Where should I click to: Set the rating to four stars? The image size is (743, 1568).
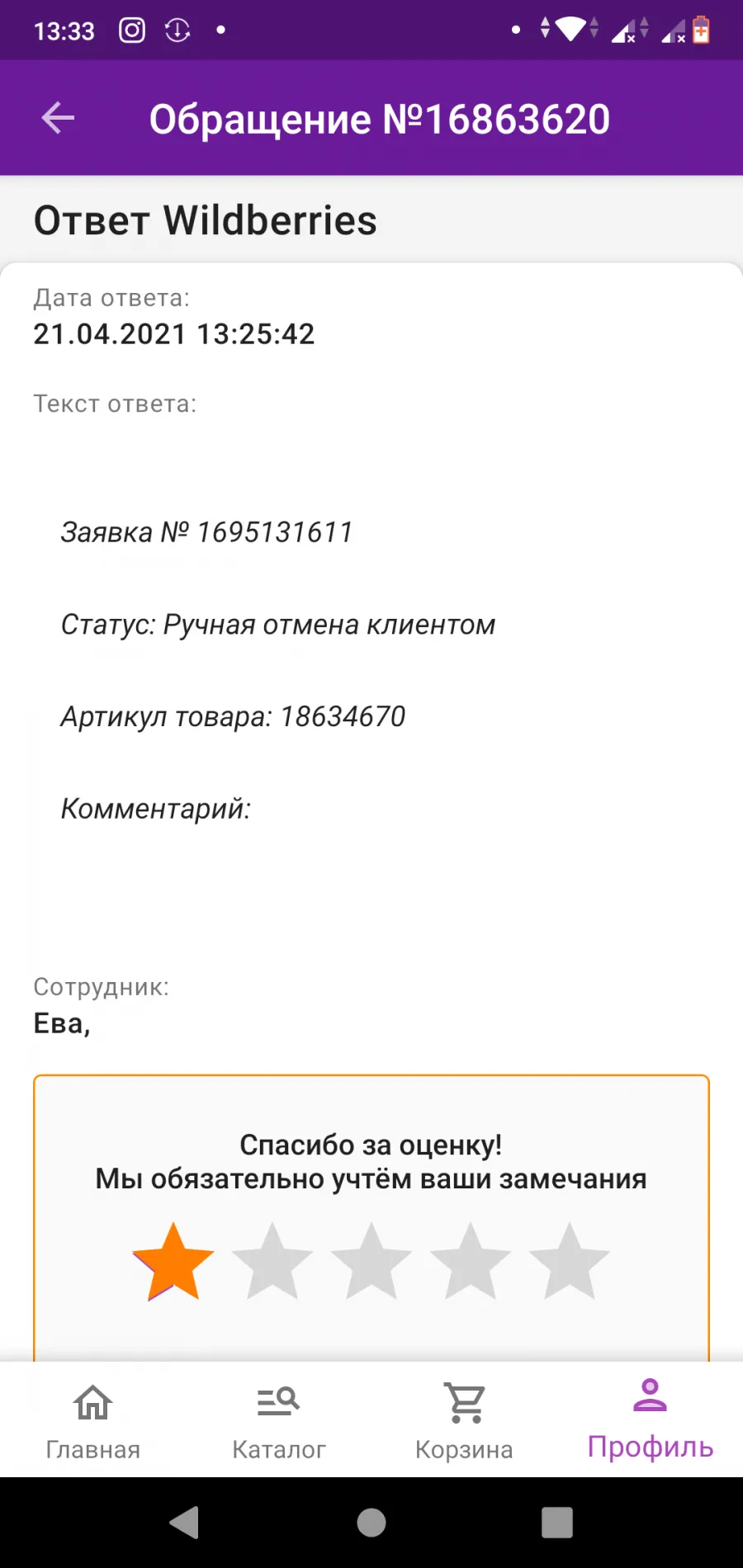pyautogui.click(x=471, y=1263)
